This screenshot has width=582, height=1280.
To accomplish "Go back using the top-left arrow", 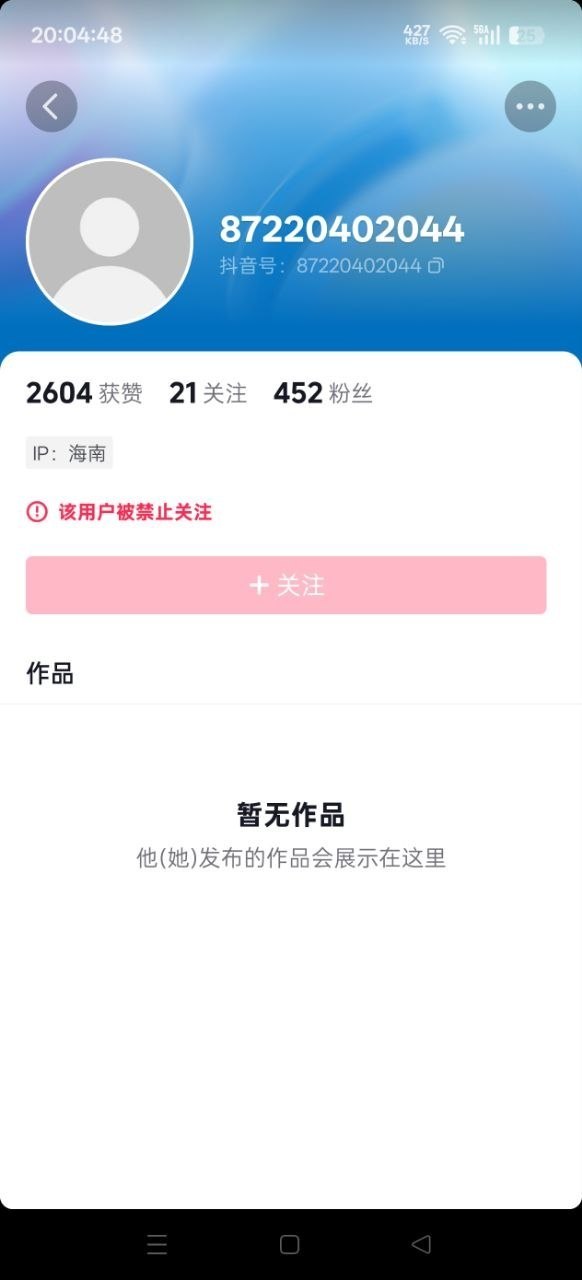I will click(x=52, y=106).
